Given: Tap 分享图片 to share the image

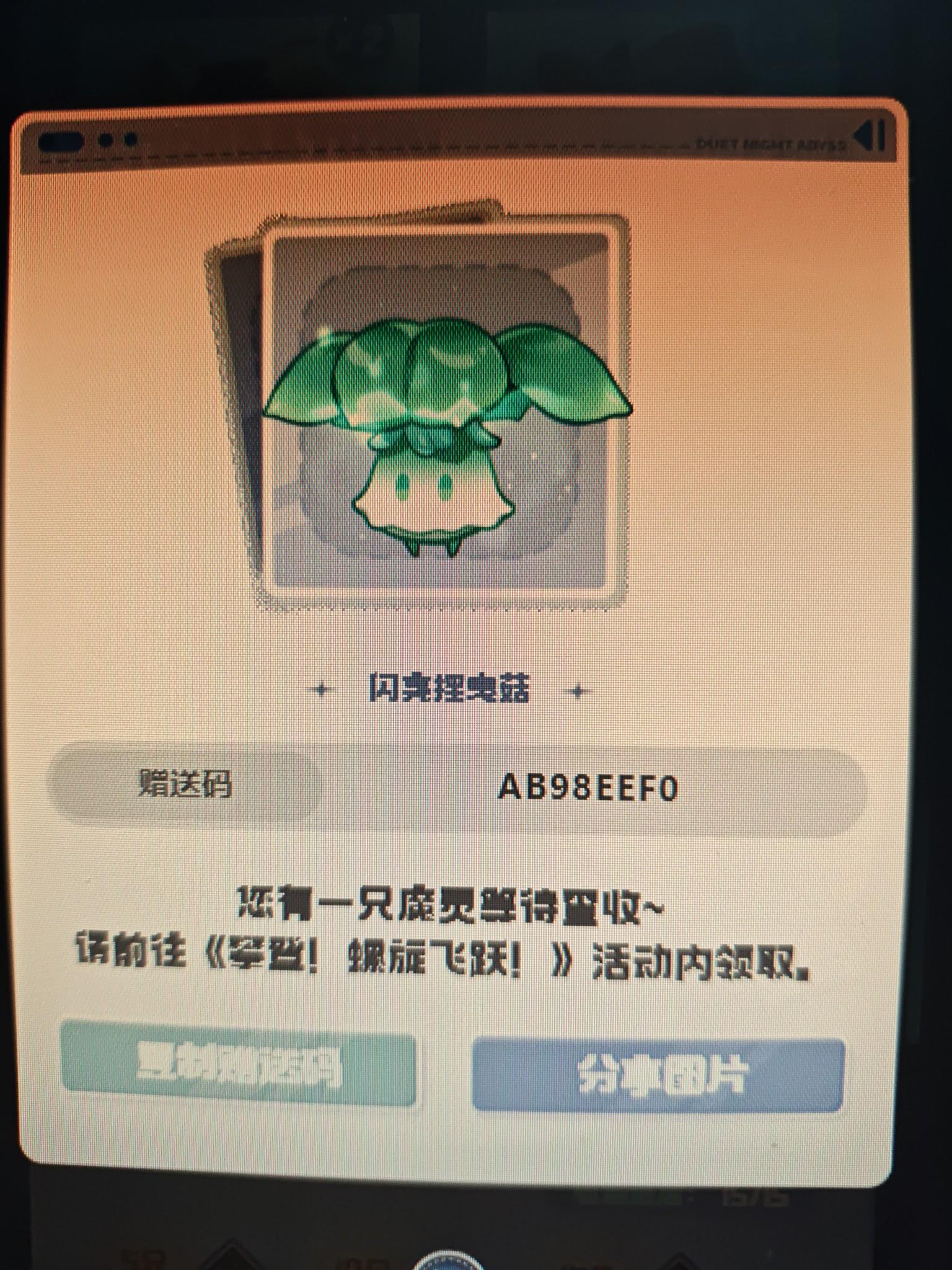Looking at the screenshot, I should (658, 1075).
